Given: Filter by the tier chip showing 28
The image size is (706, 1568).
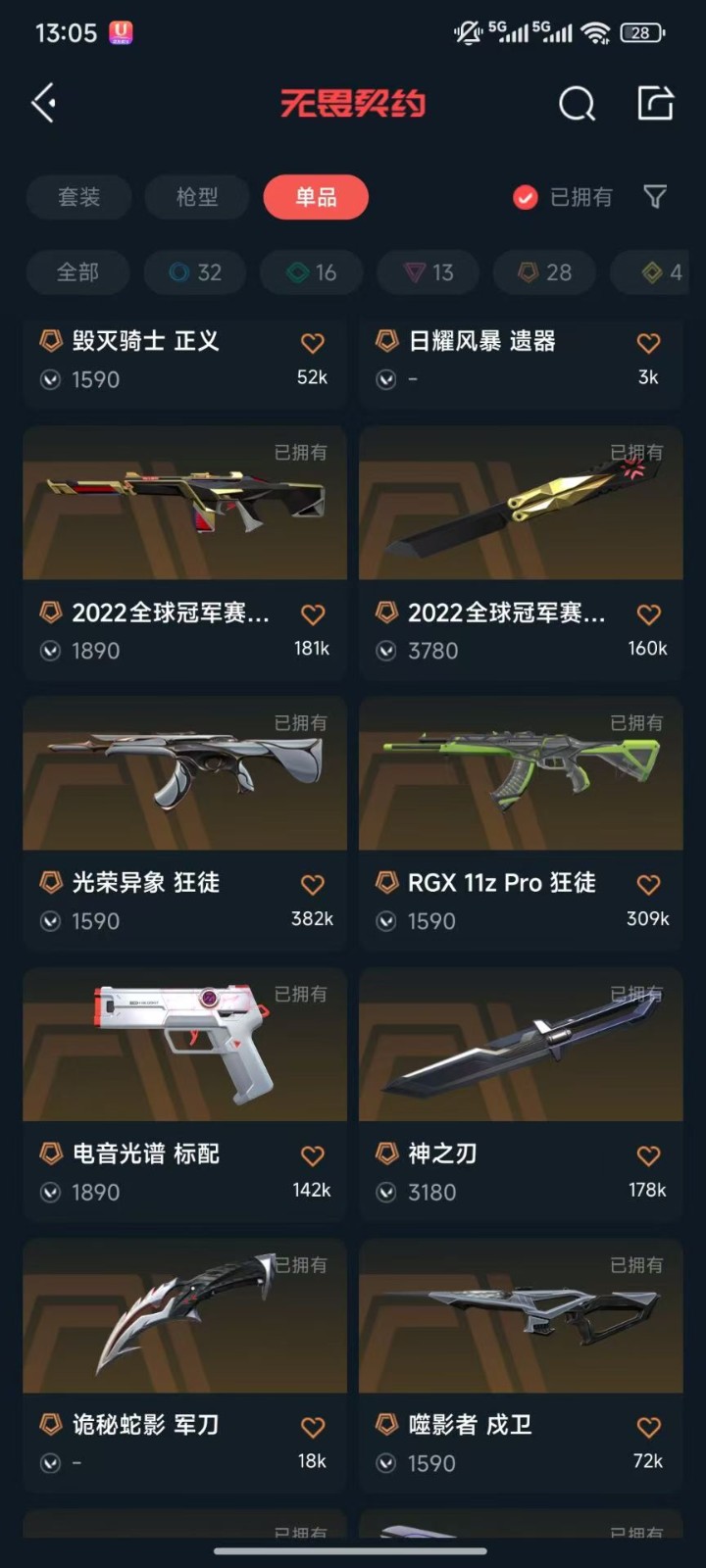Looking at the screenshot, I should (x=545, y=272).
